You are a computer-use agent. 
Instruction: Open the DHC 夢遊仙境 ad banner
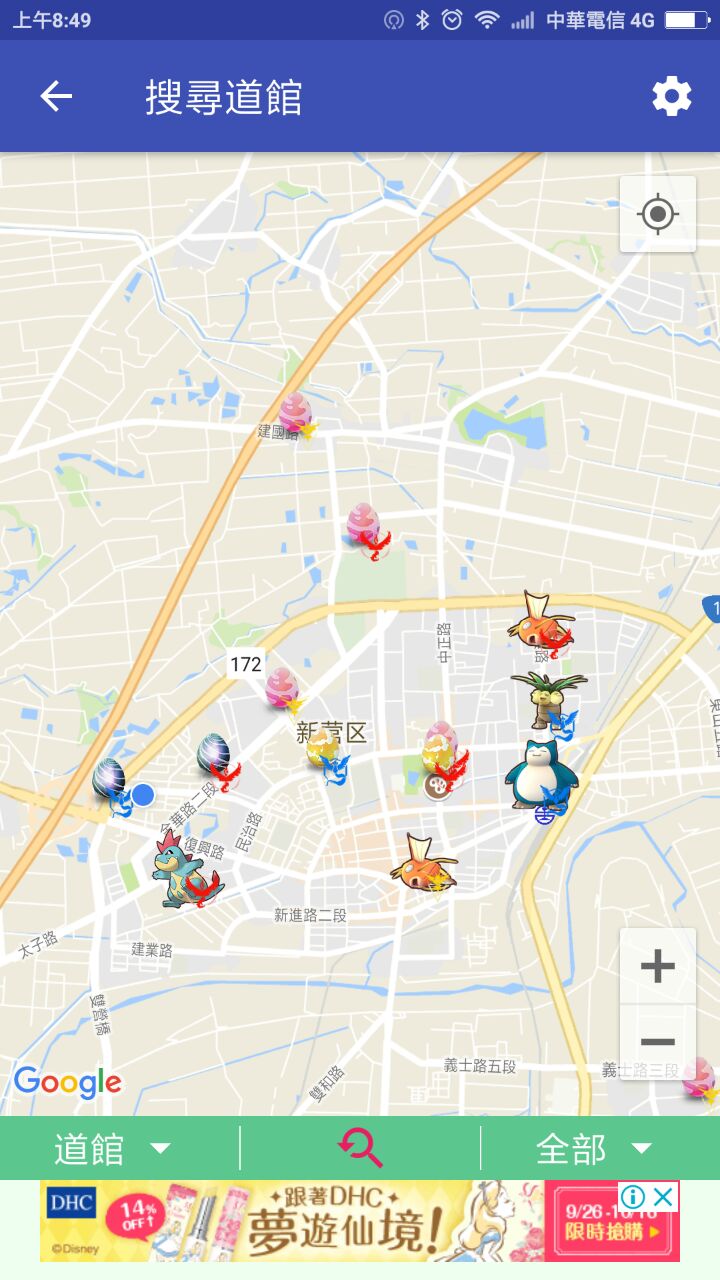pos(330,1222)
